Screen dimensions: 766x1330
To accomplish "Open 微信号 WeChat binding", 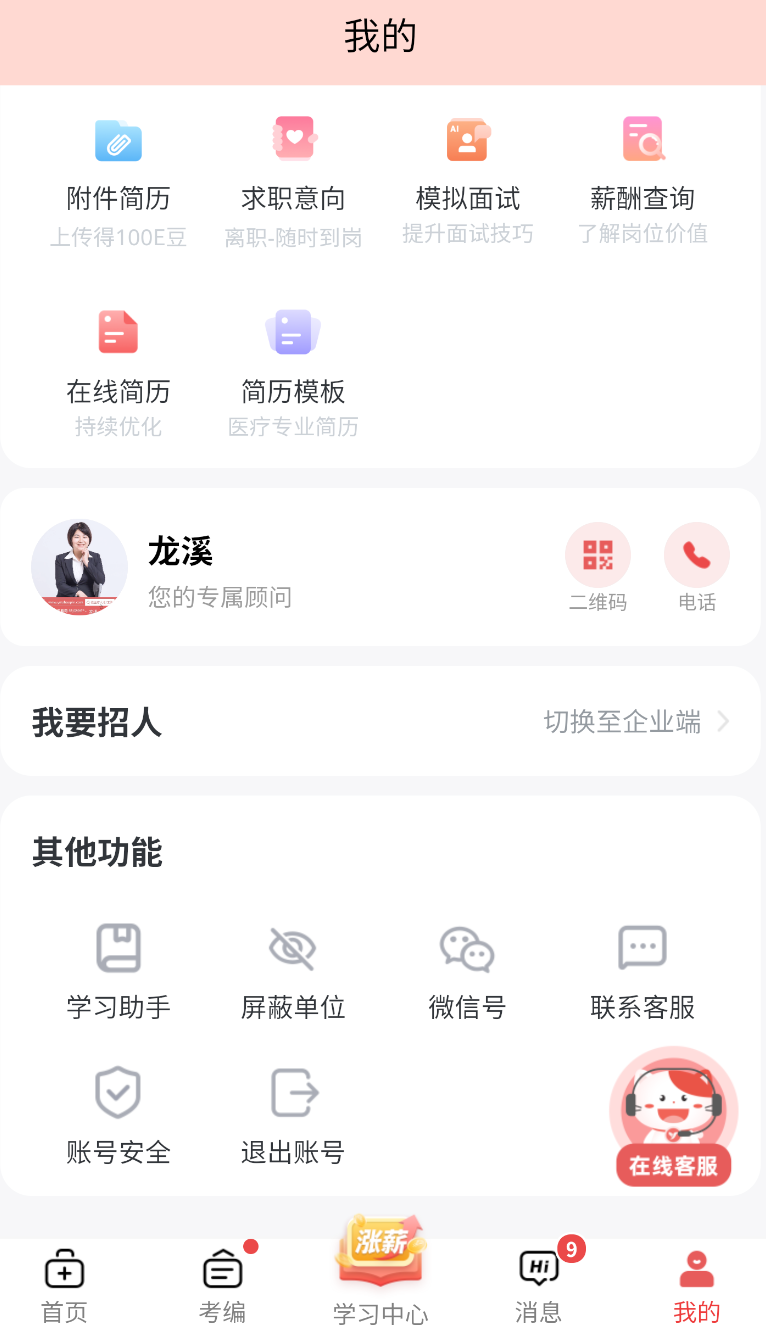I will pos(467,970).
